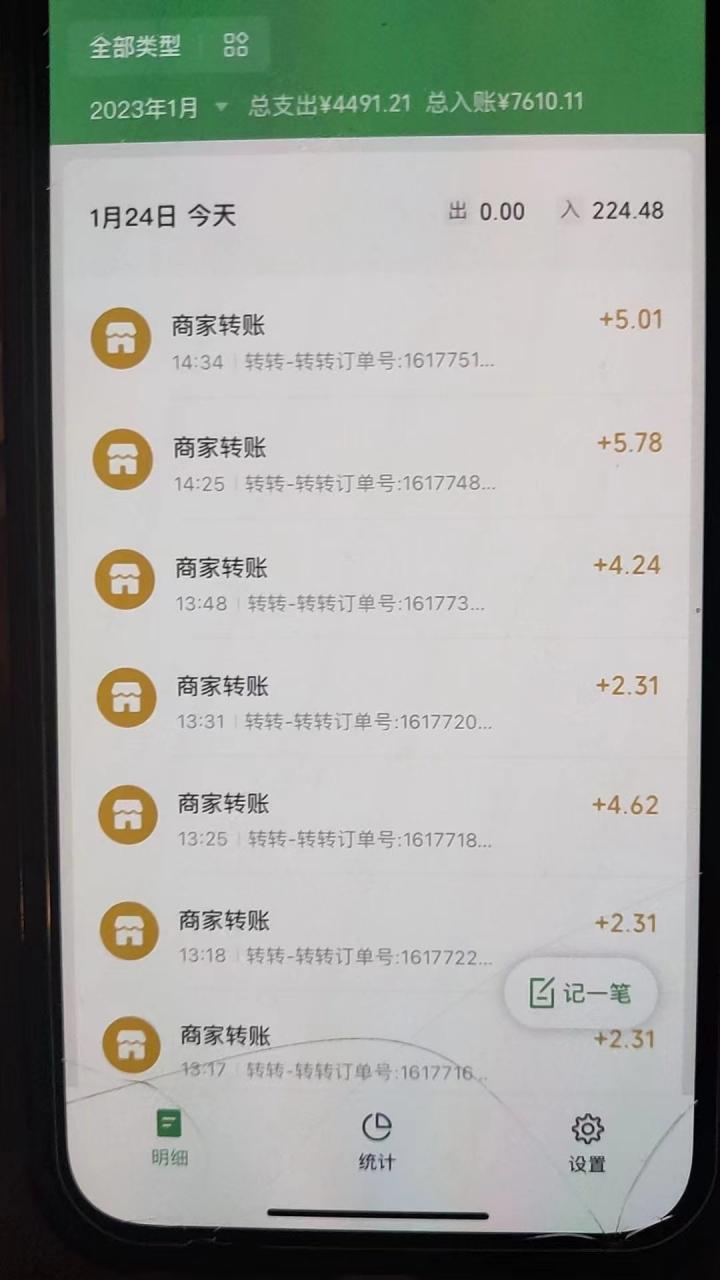Open the category grid icon beside 全部类型
Viewport: 720px width, 1280px height.
[235, 45]
